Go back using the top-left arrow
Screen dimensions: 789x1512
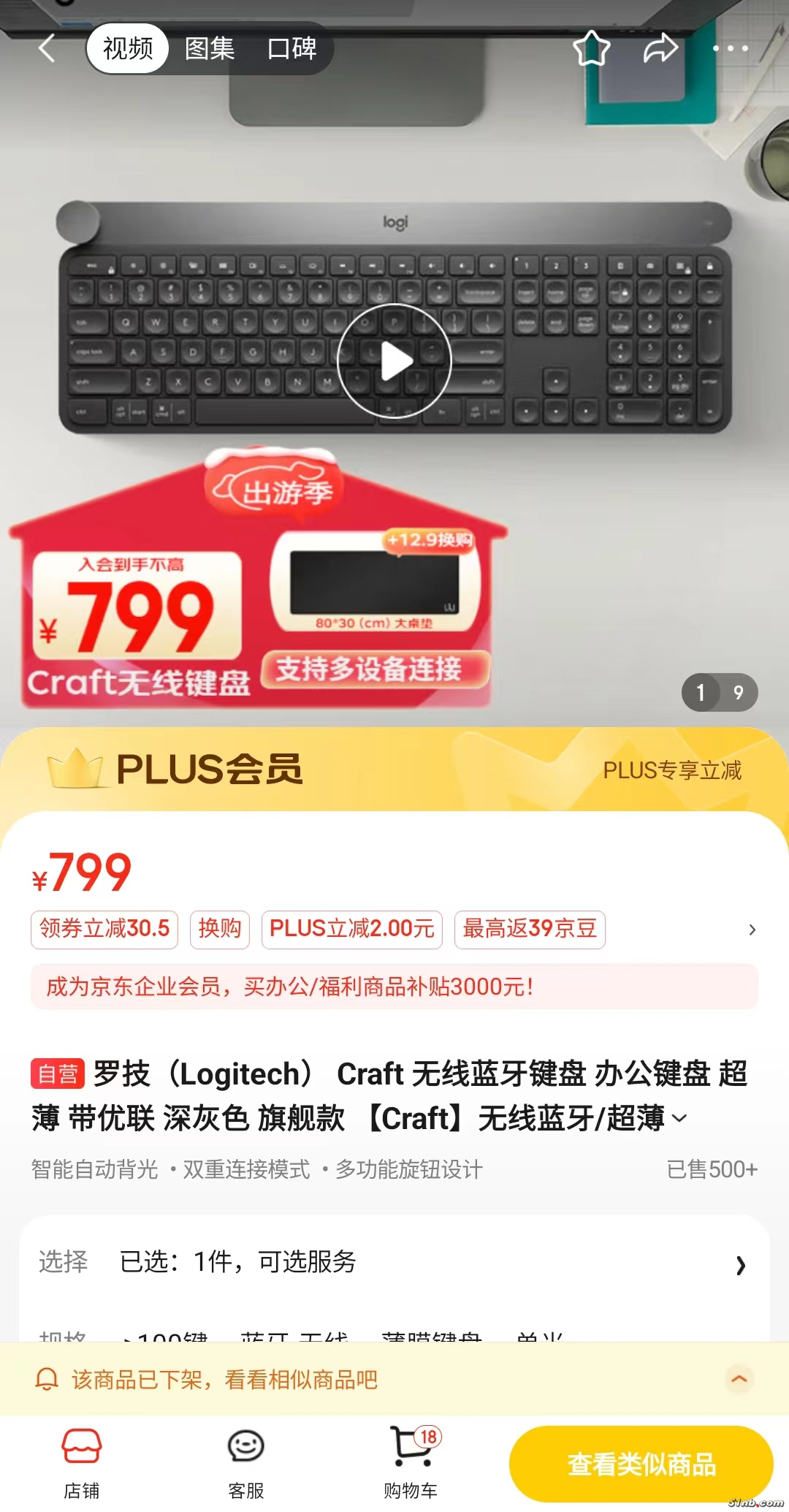click(47, 49)
